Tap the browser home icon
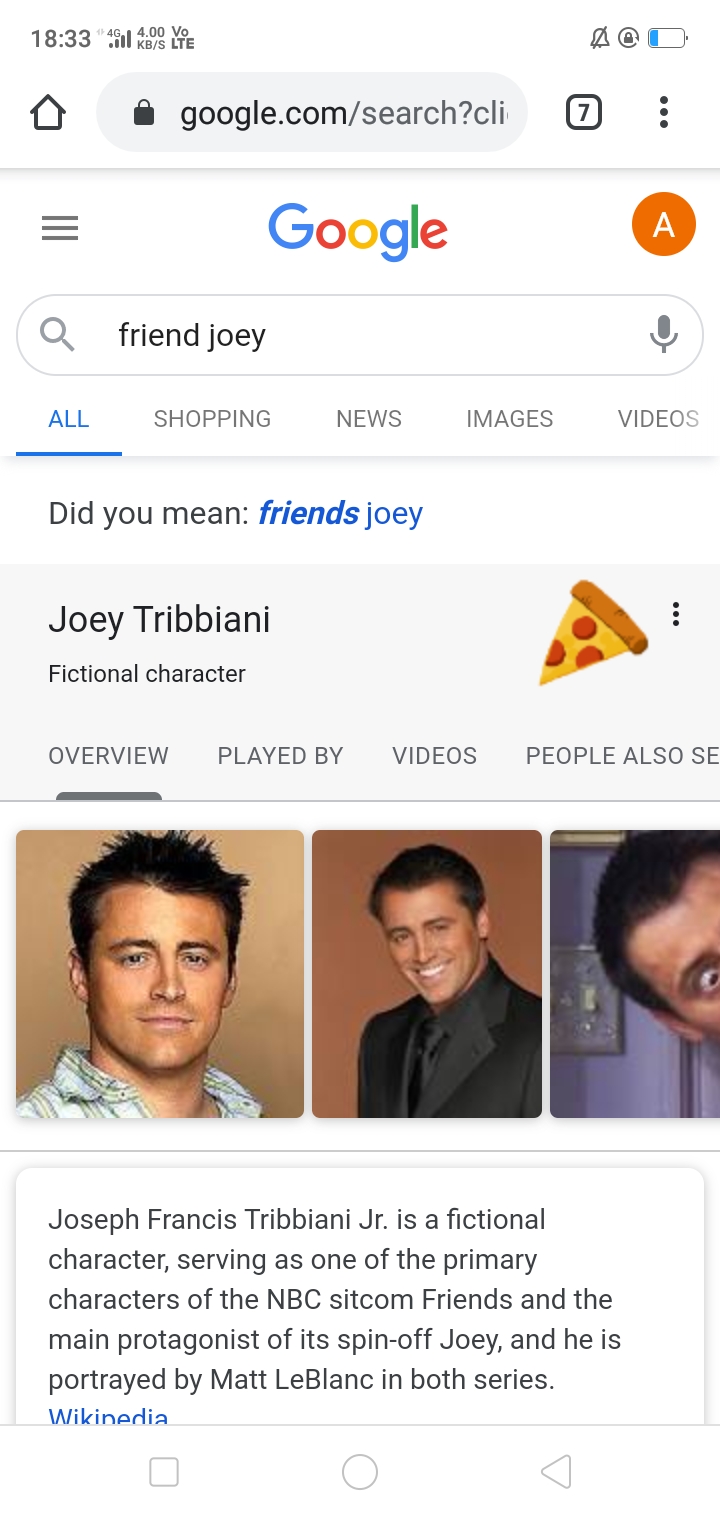Image resolution: width=720 pixels, height=1520 pixels. [48, 113]
